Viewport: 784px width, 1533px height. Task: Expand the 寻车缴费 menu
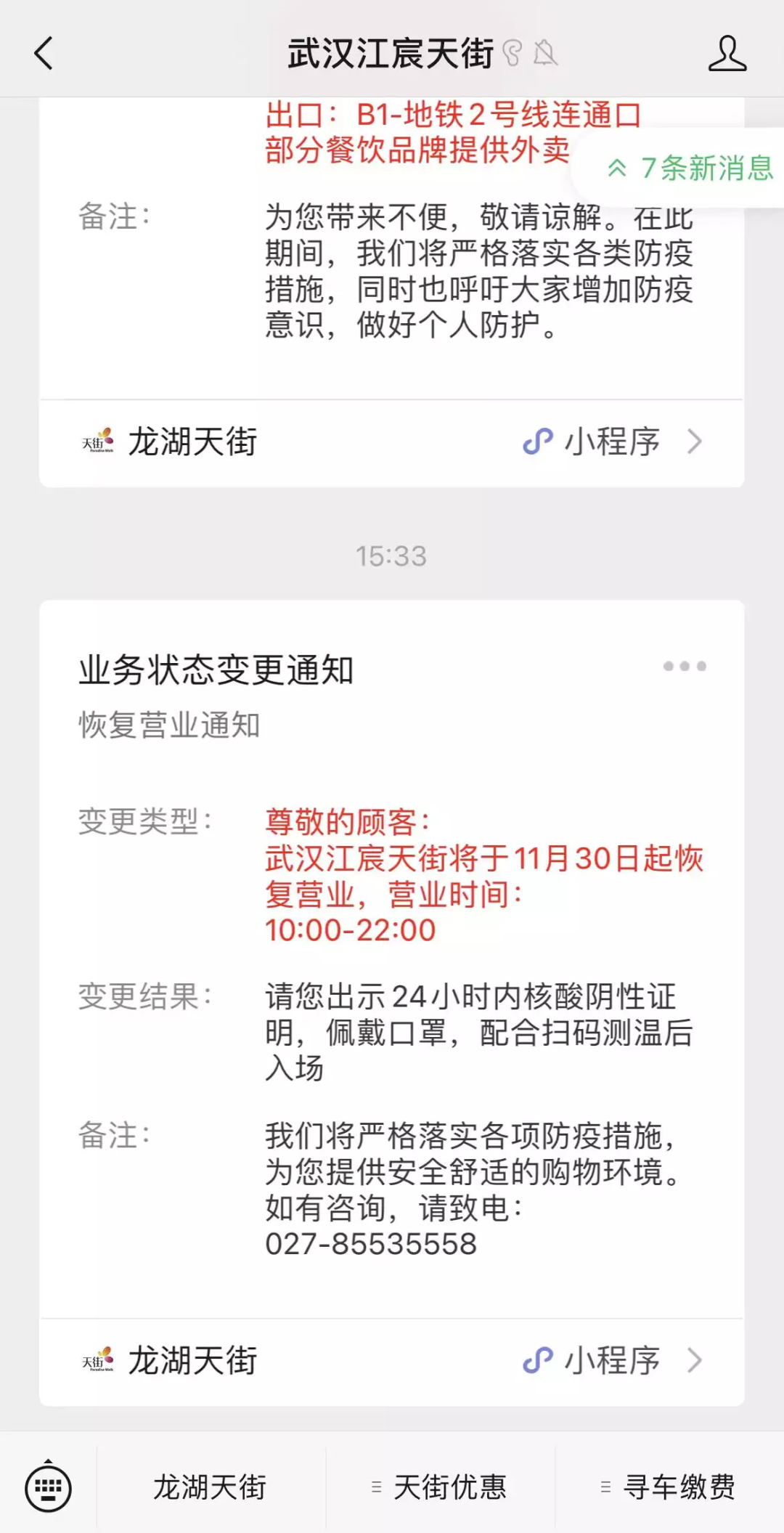click(669, 1487)
